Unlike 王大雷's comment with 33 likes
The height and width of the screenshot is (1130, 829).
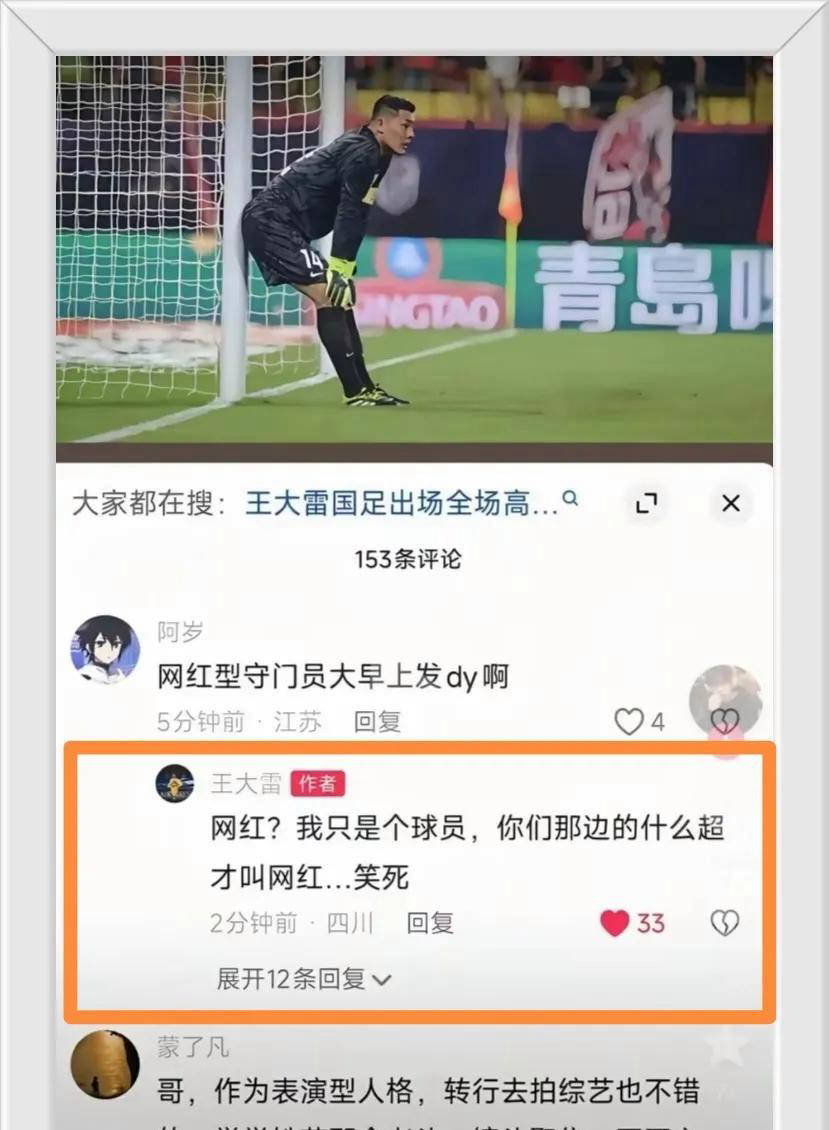tap(615, 923)
